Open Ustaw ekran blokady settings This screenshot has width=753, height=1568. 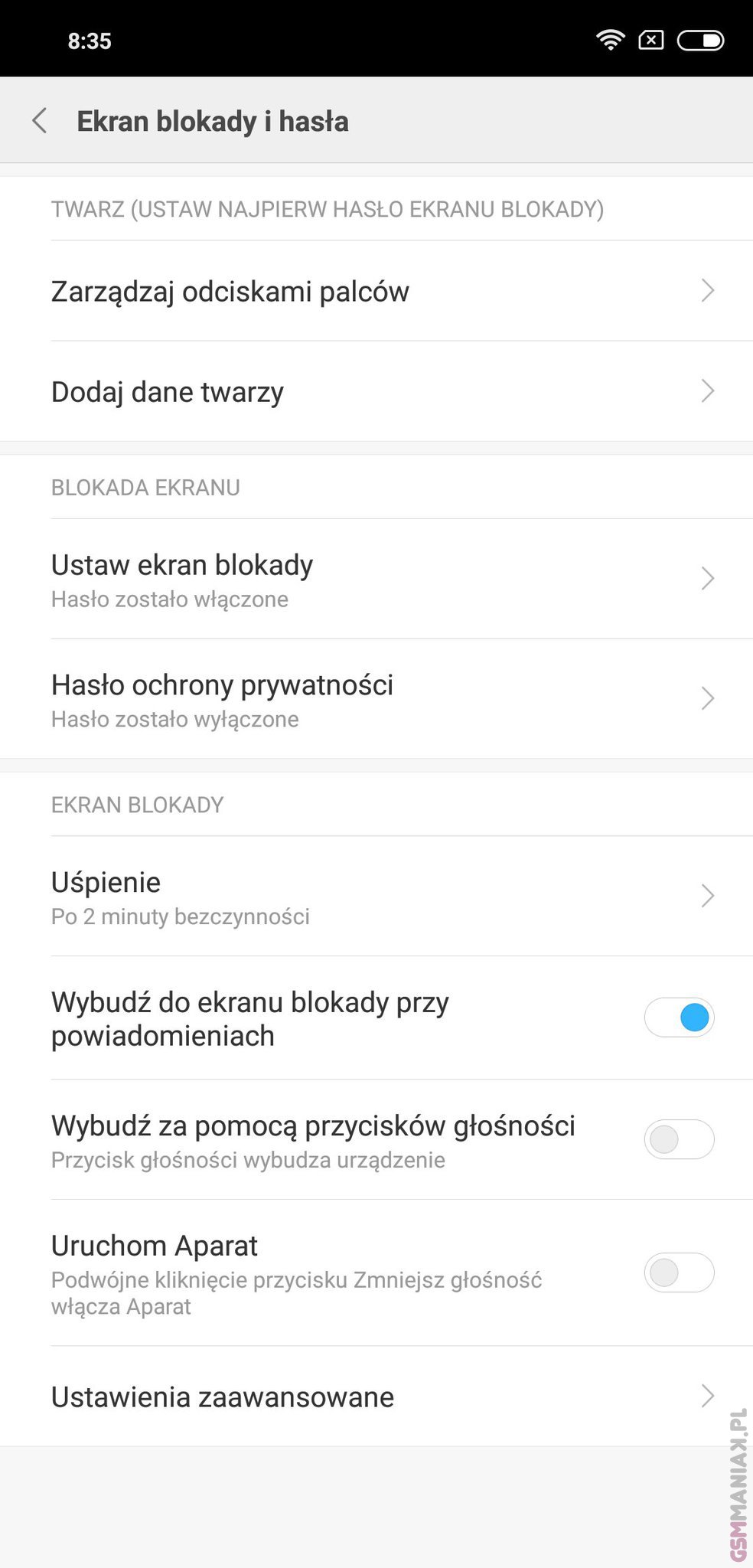375,579
